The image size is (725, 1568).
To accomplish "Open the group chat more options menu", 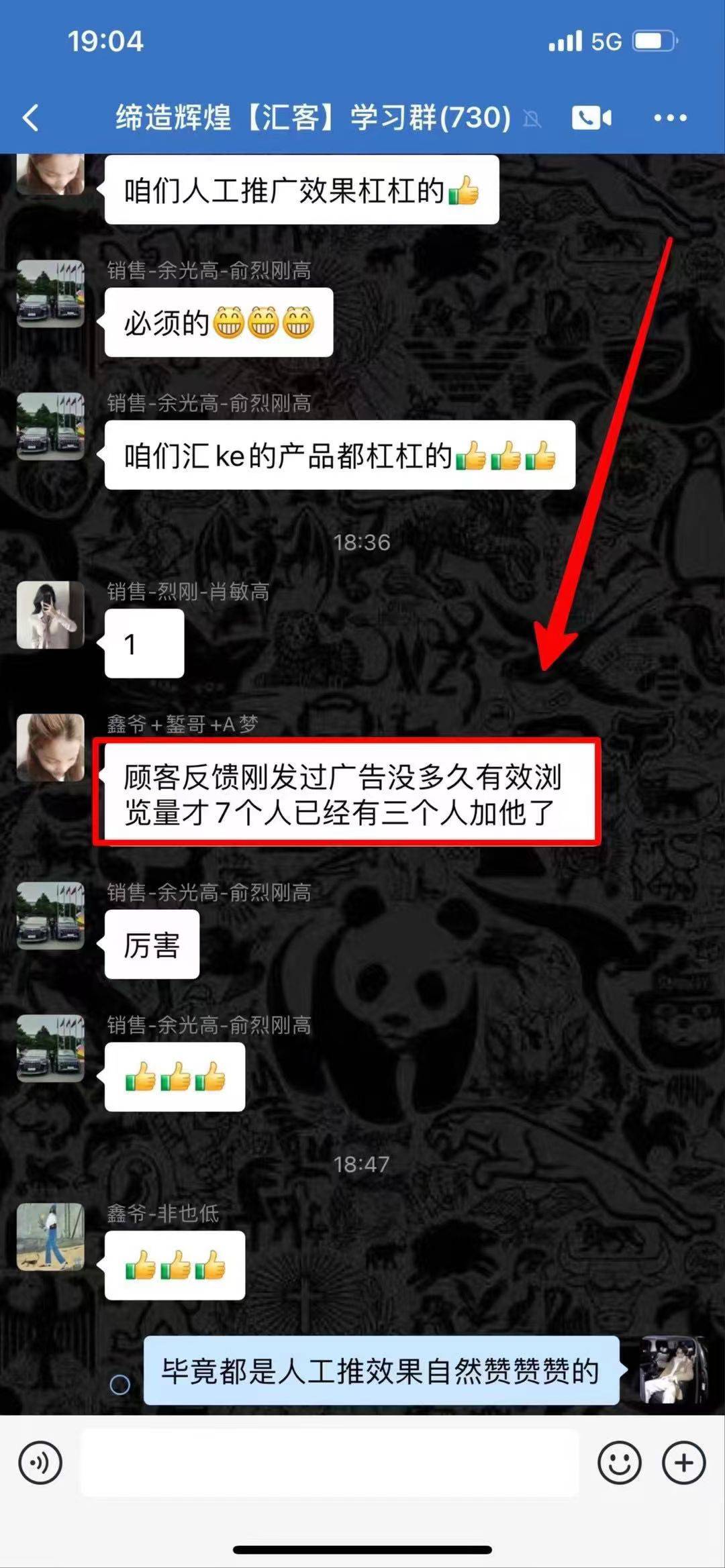I will tap(670, 118).
